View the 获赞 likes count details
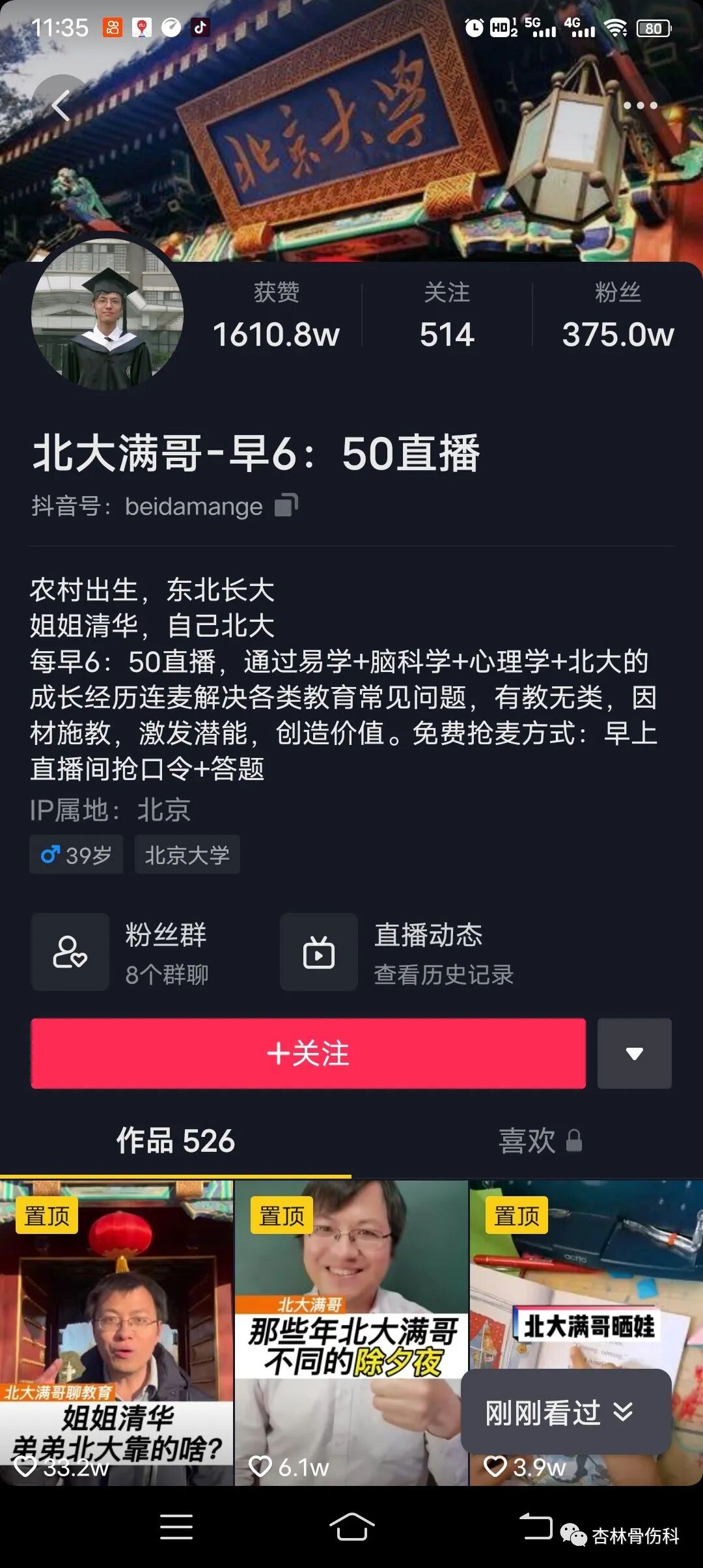The image size is (703, 1568). 277,315
